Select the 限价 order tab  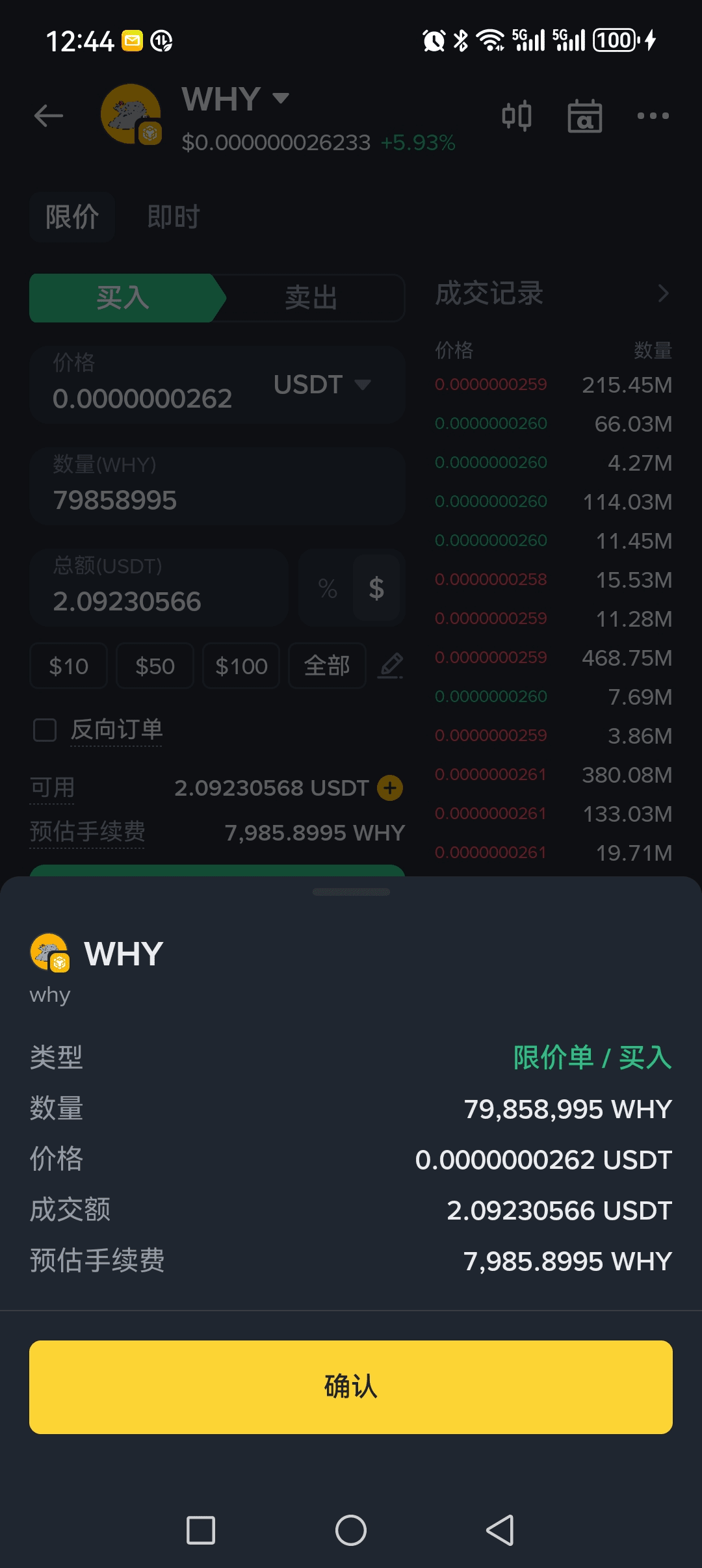pyautogui.click(x=72, y=217)
